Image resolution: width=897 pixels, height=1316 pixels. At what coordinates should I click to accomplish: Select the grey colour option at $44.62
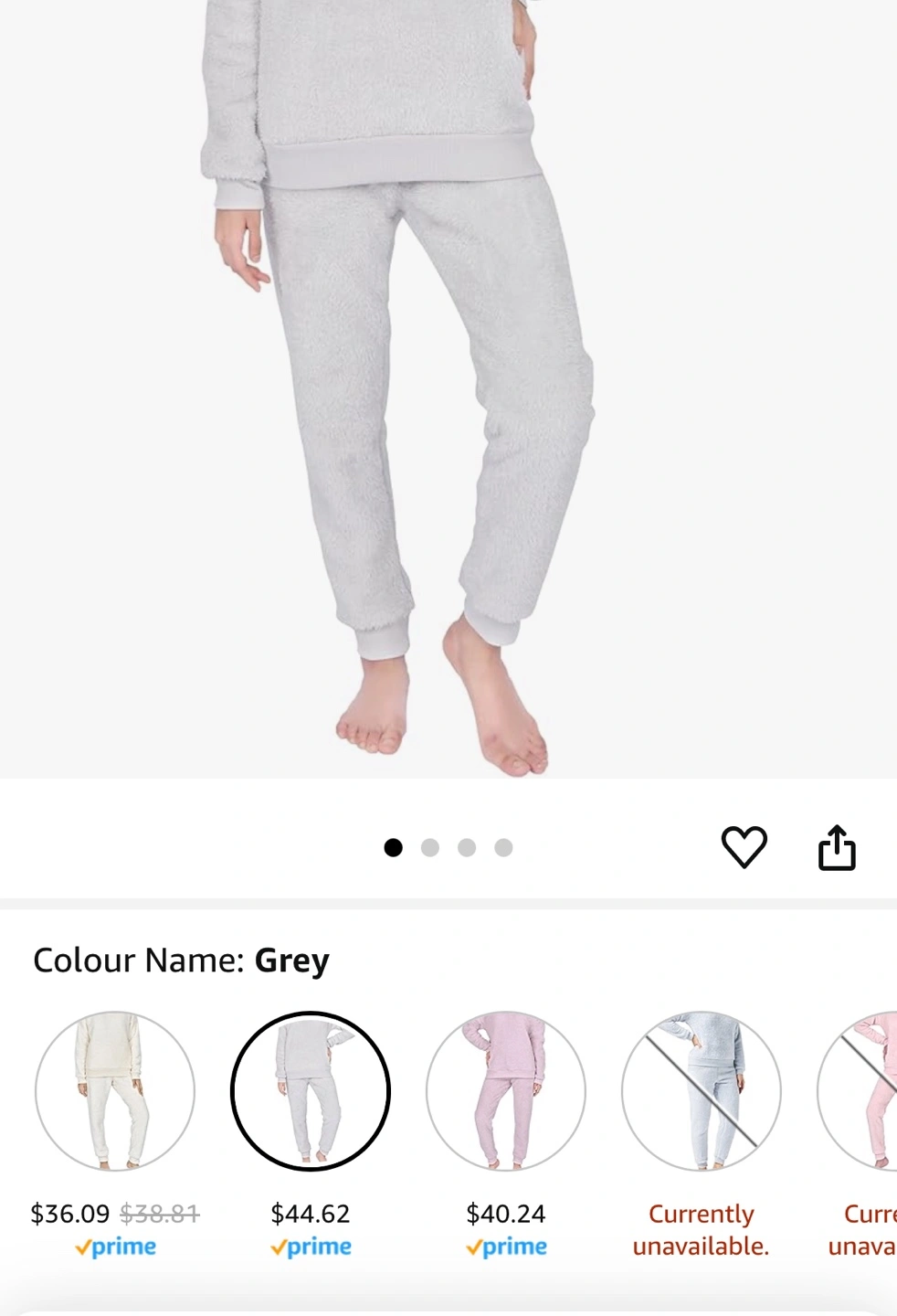[311, 1090]
